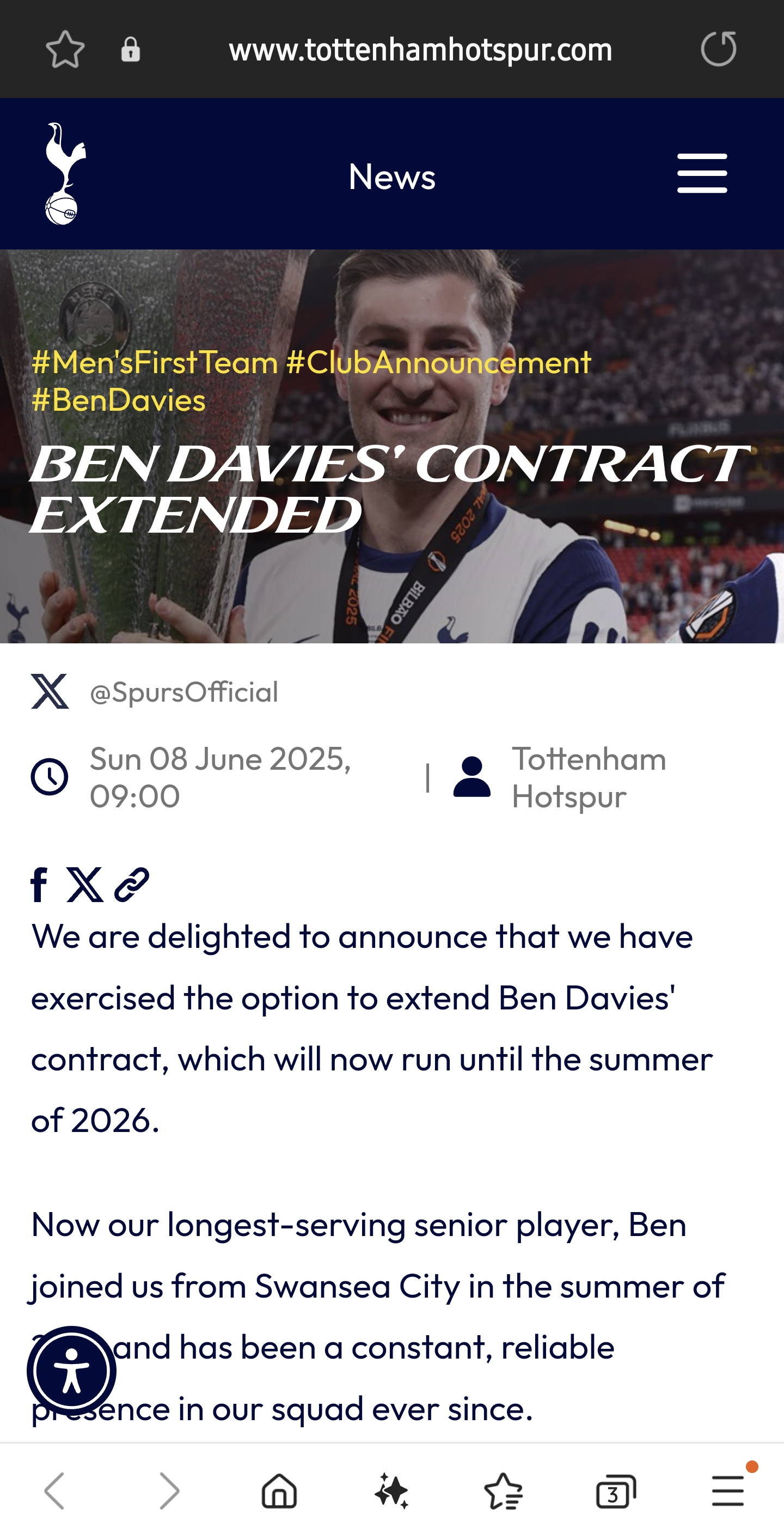Open the bookmarks list
The height and width of the screenshot is (1540, 784).
pyautogui.click(x=503, y=1491)
